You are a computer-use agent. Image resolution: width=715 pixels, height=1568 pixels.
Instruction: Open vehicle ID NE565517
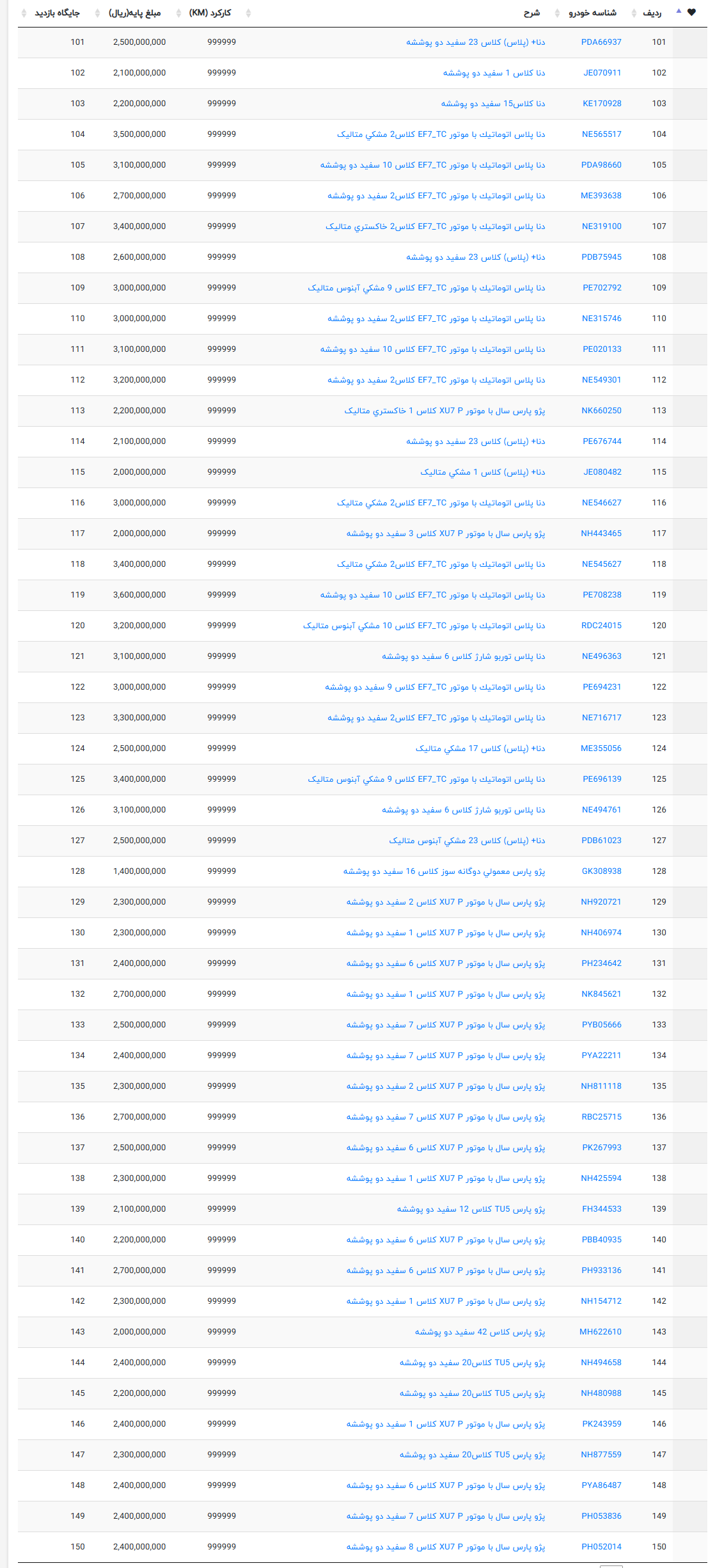coord(601,134)
